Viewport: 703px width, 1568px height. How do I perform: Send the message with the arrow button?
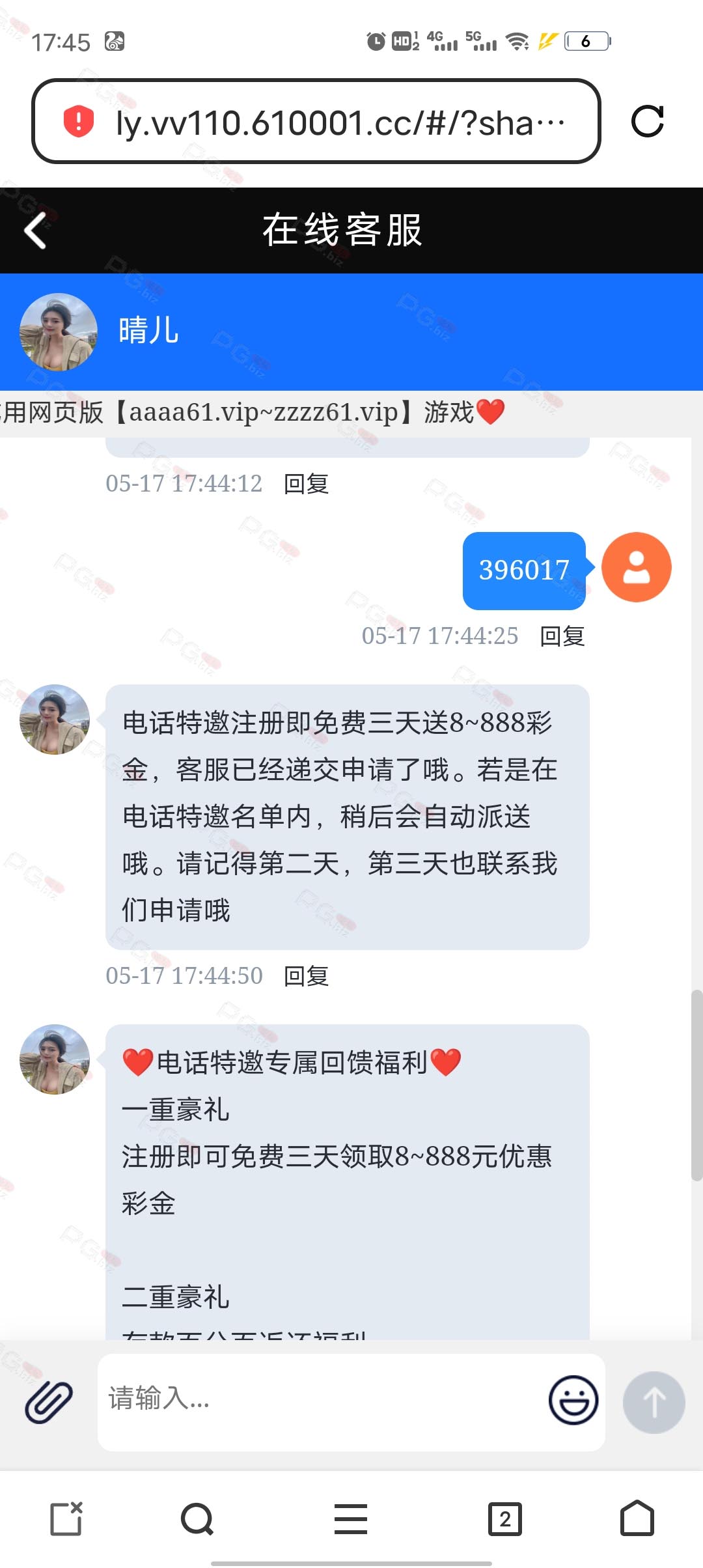[654, 1401]
